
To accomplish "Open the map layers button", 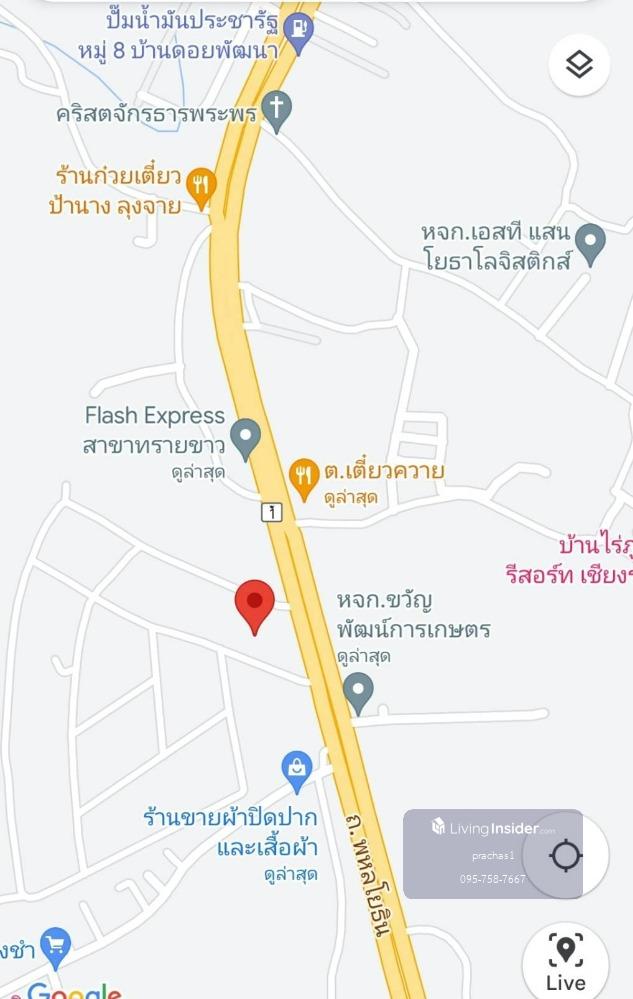I will [579, 65].
